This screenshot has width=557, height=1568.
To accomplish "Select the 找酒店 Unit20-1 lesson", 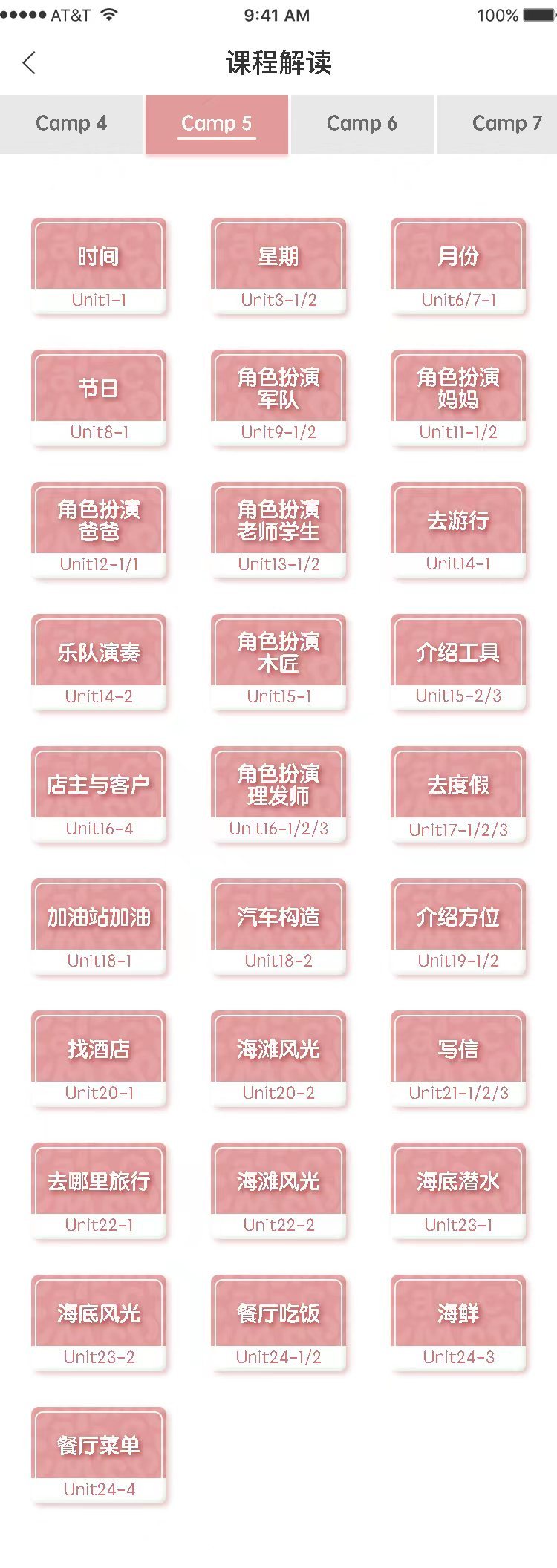I will click(x=99, y=1059).
